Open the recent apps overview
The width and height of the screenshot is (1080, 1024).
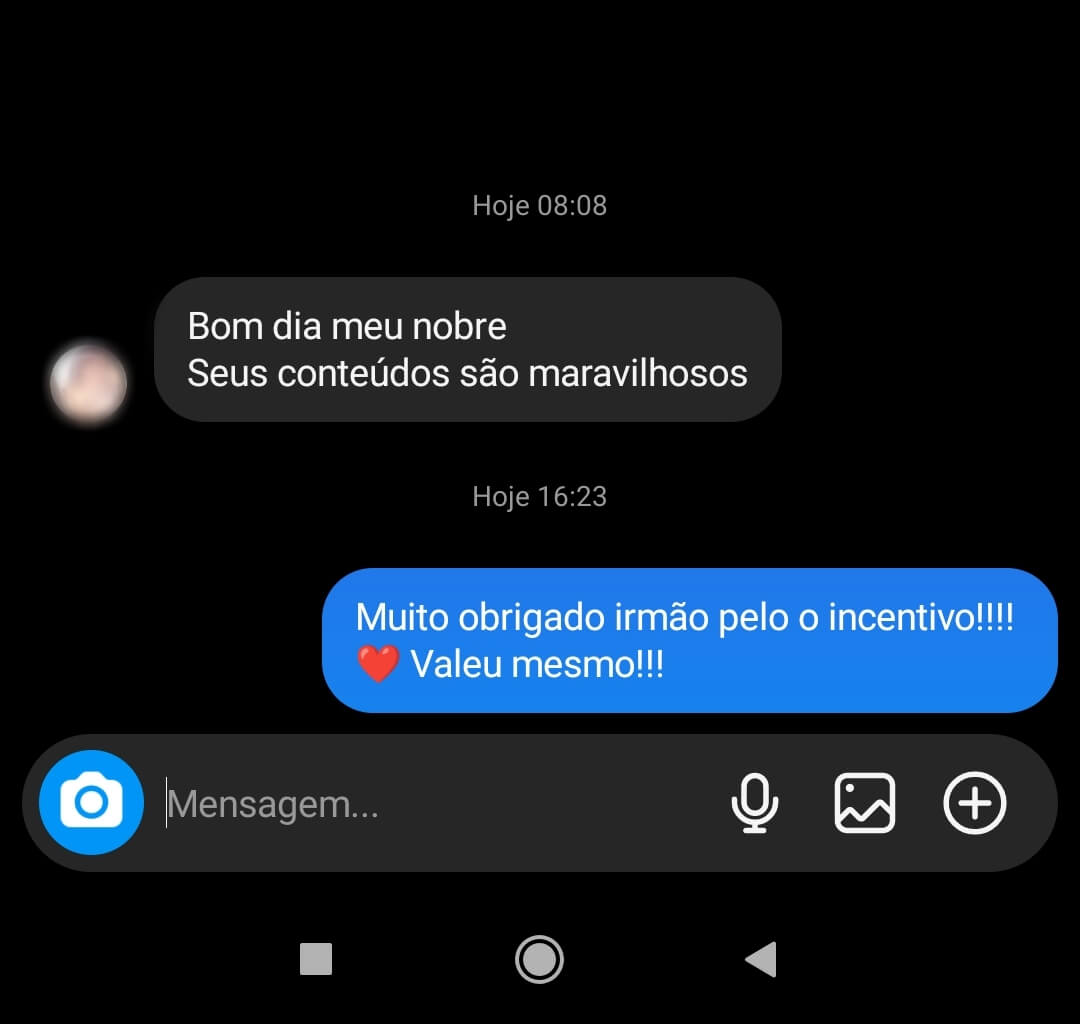(316, 960)
